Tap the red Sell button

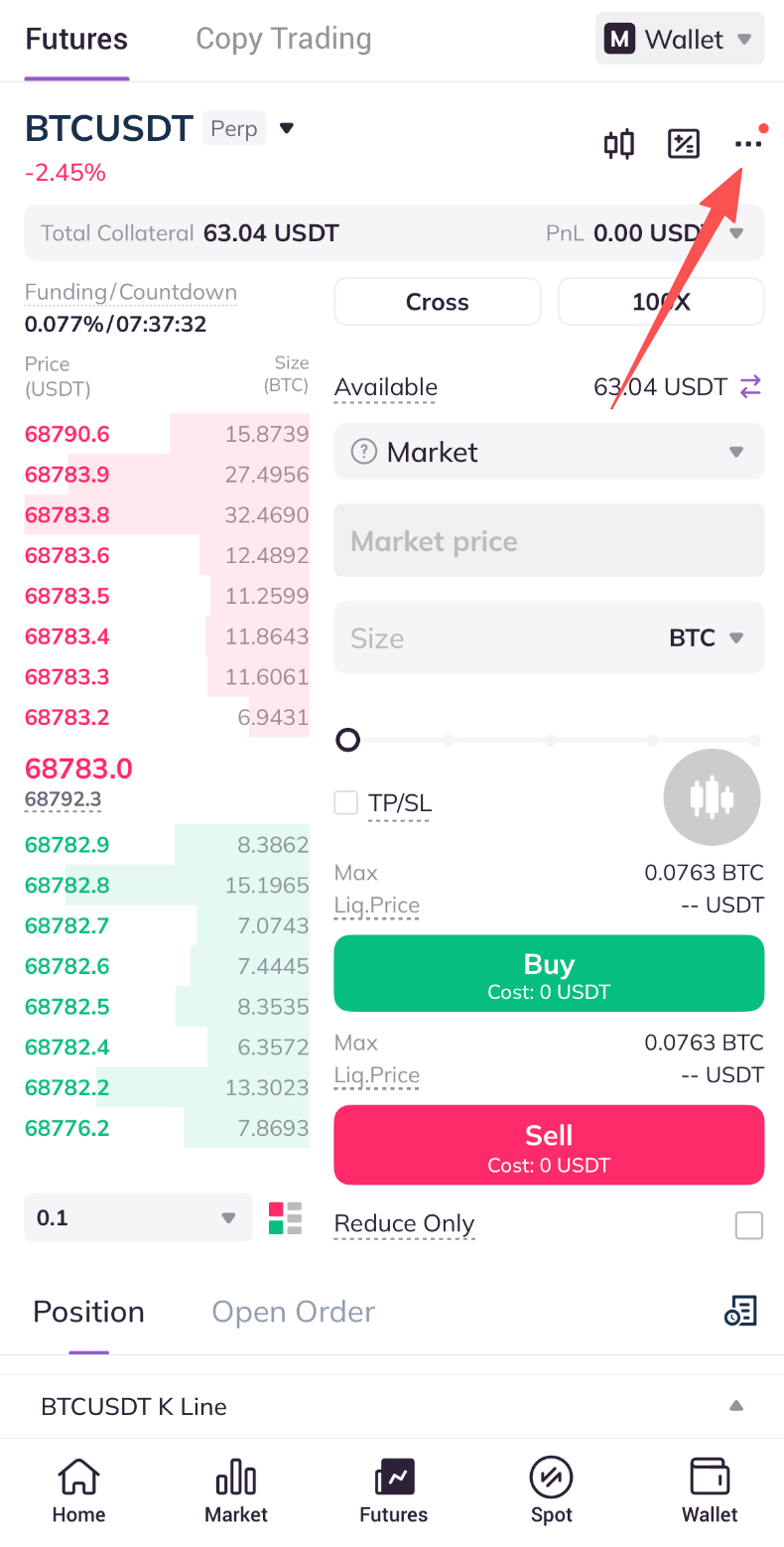tap(549, 1145)
